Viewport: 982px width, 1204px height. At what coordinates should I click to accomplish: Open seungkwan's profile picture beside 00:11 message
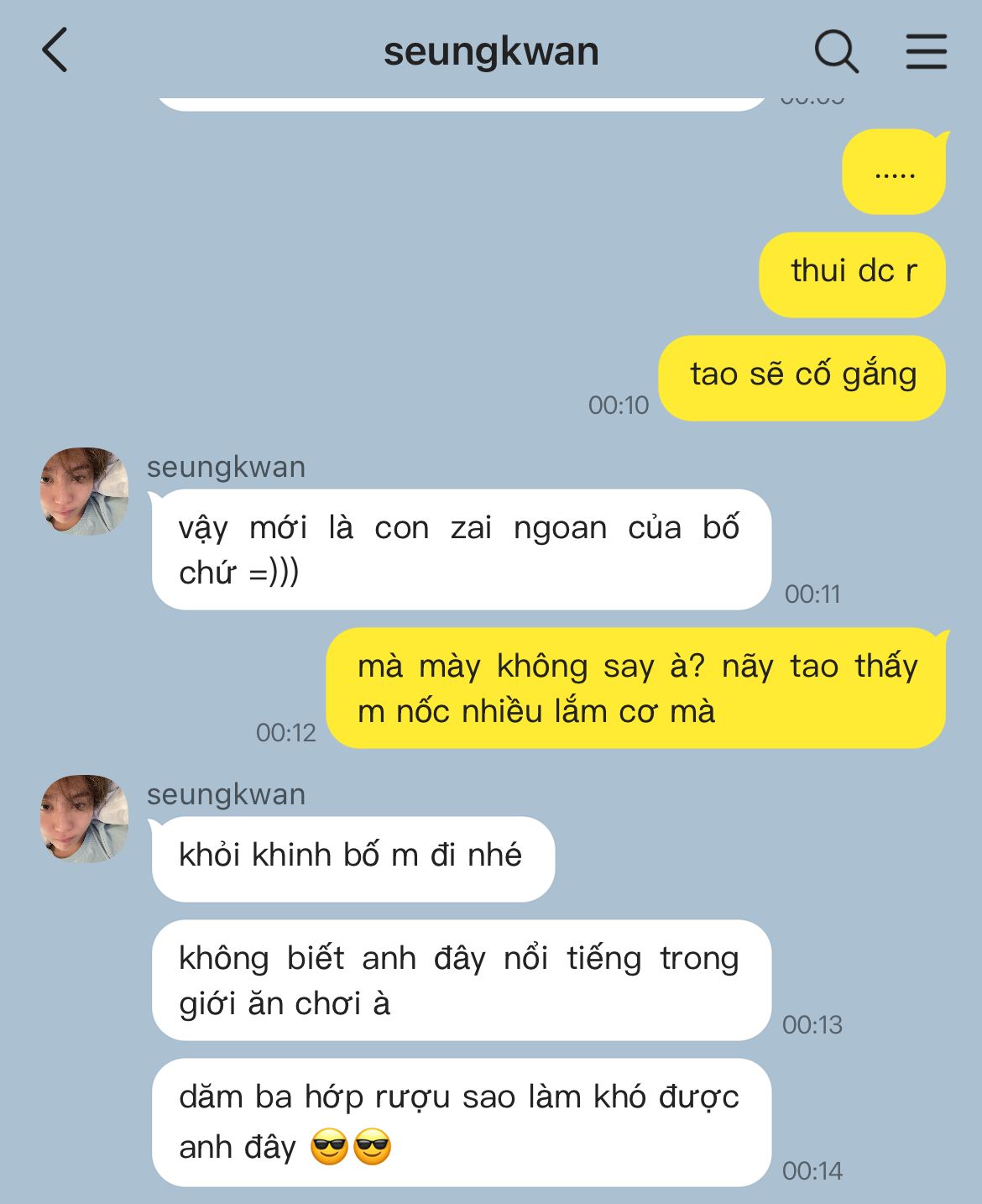(x=84, y=491)
